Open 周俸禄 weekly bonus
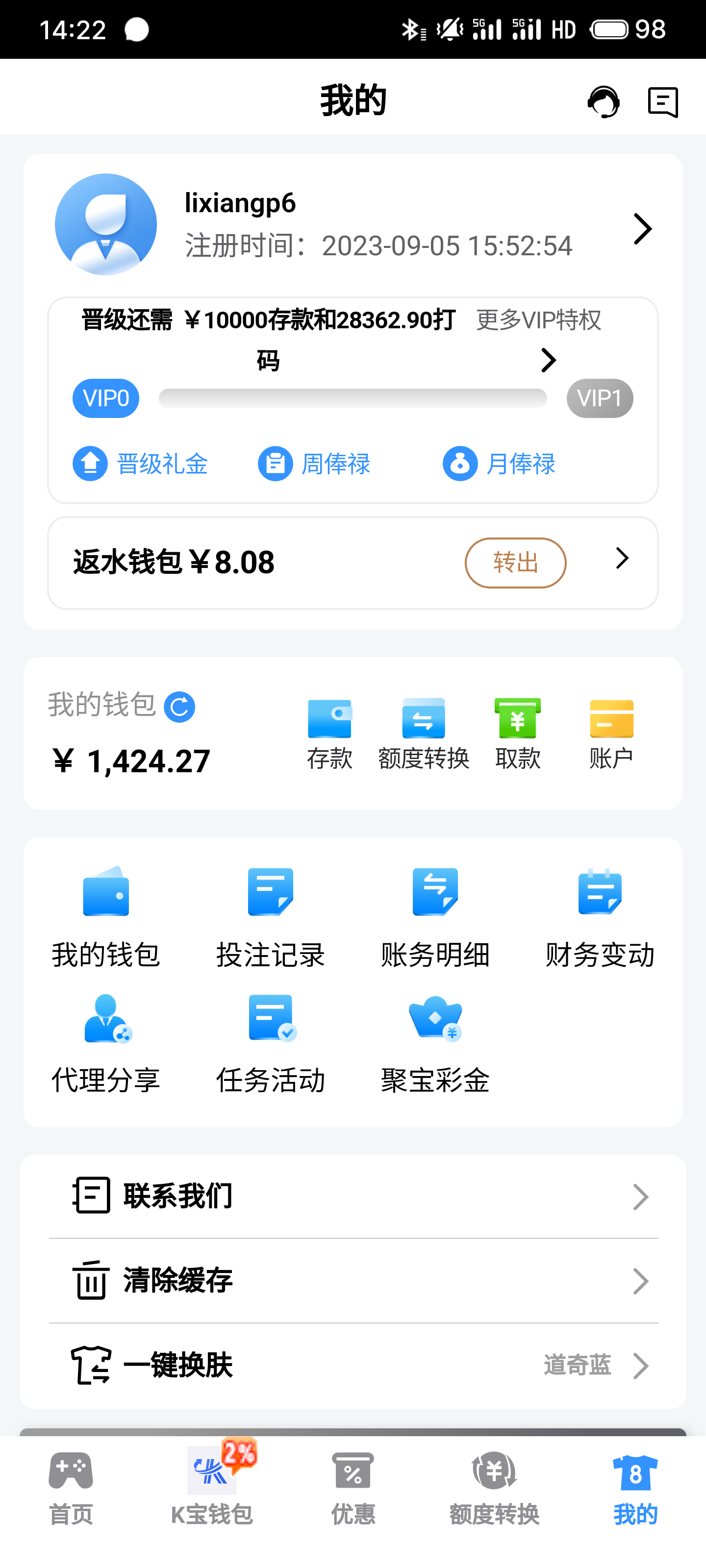 pos(314,464)
